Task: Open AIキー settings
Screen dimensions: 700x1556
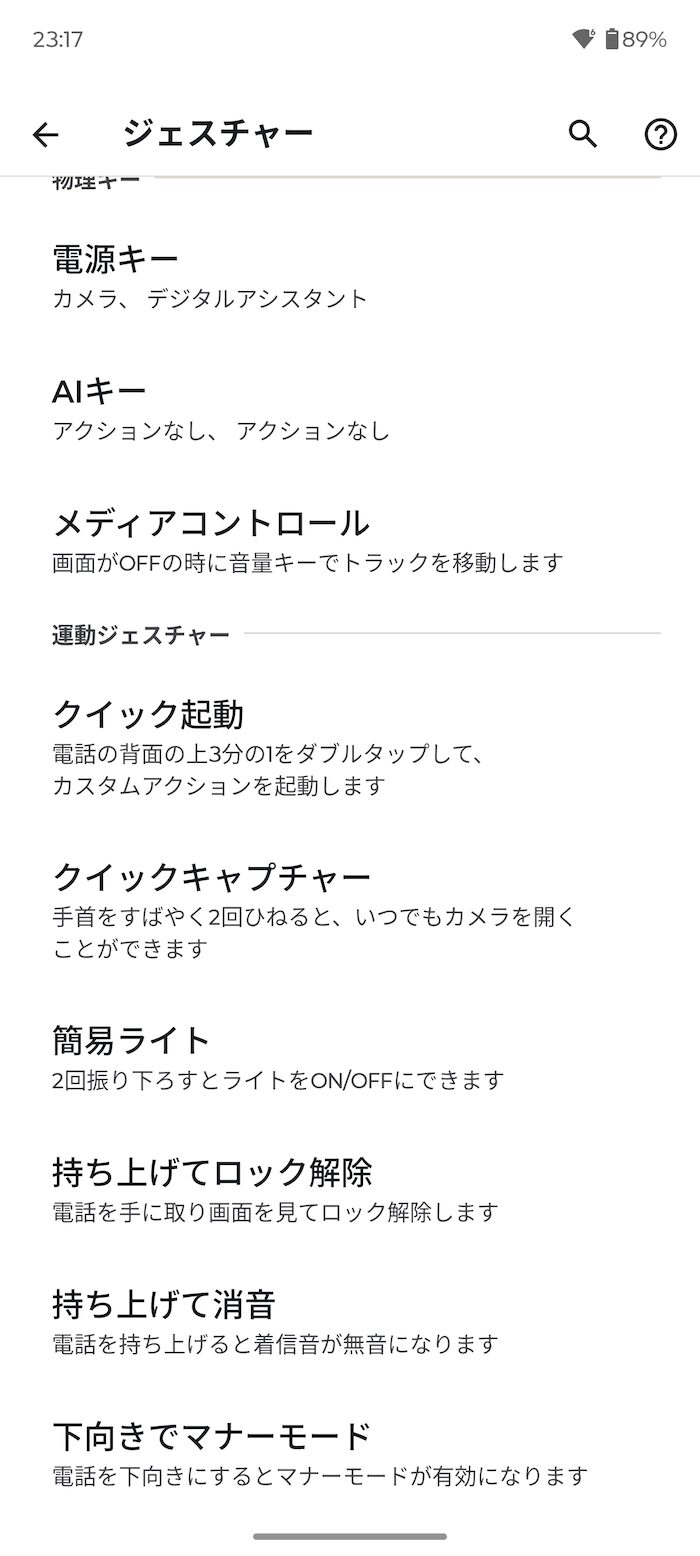Action: click(x=350, y=408)
